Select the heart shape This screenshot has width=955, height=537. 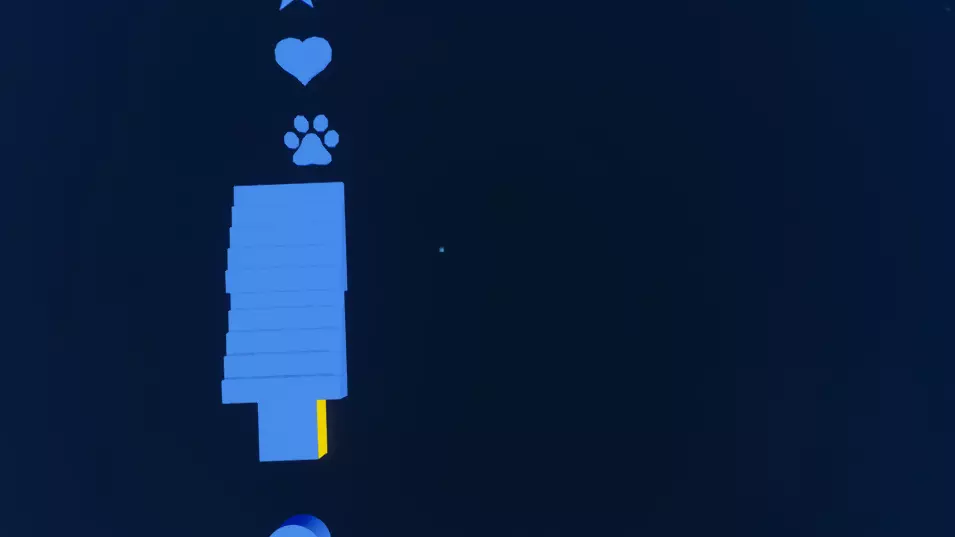coord(303,60)
